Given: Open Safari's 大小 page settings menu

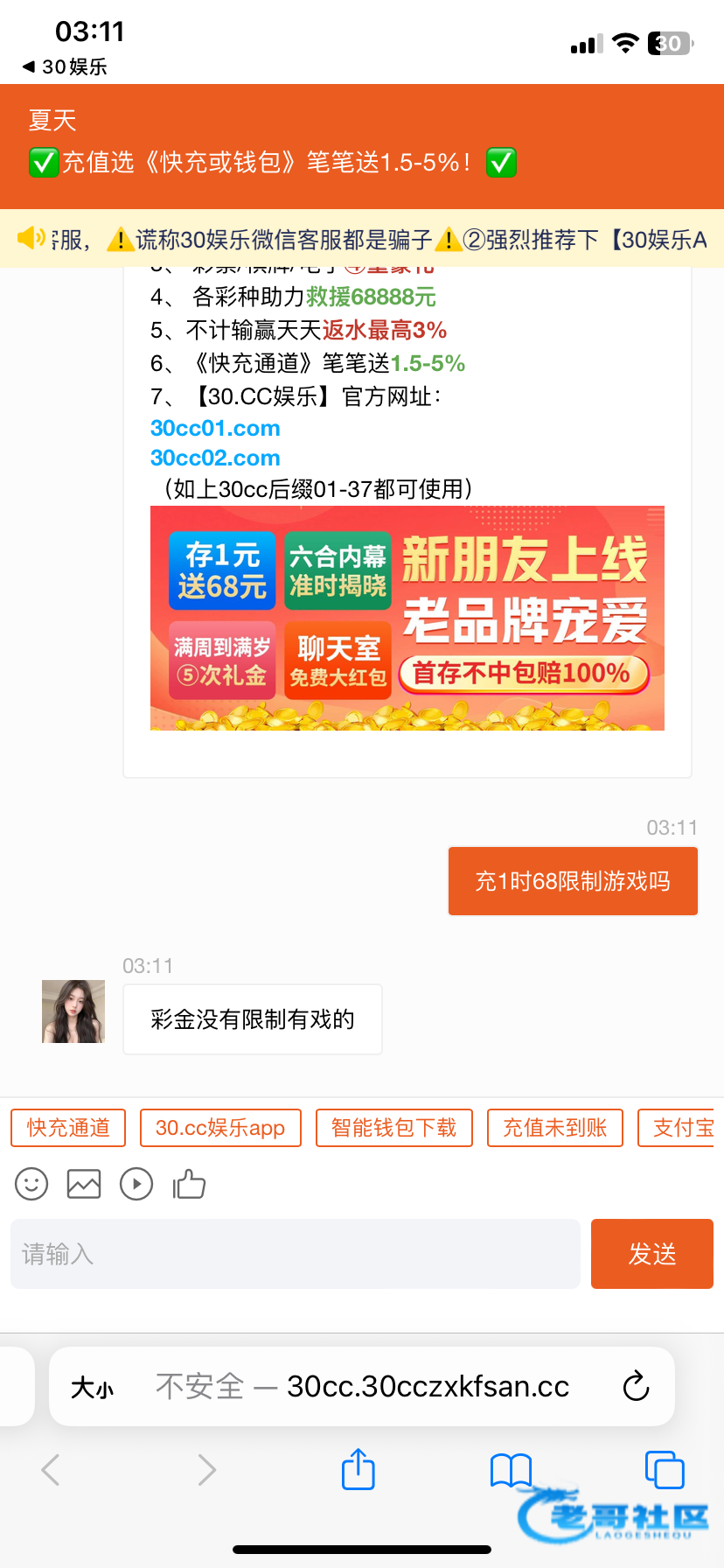Looking at the screenshot, I should point(93,1387).
